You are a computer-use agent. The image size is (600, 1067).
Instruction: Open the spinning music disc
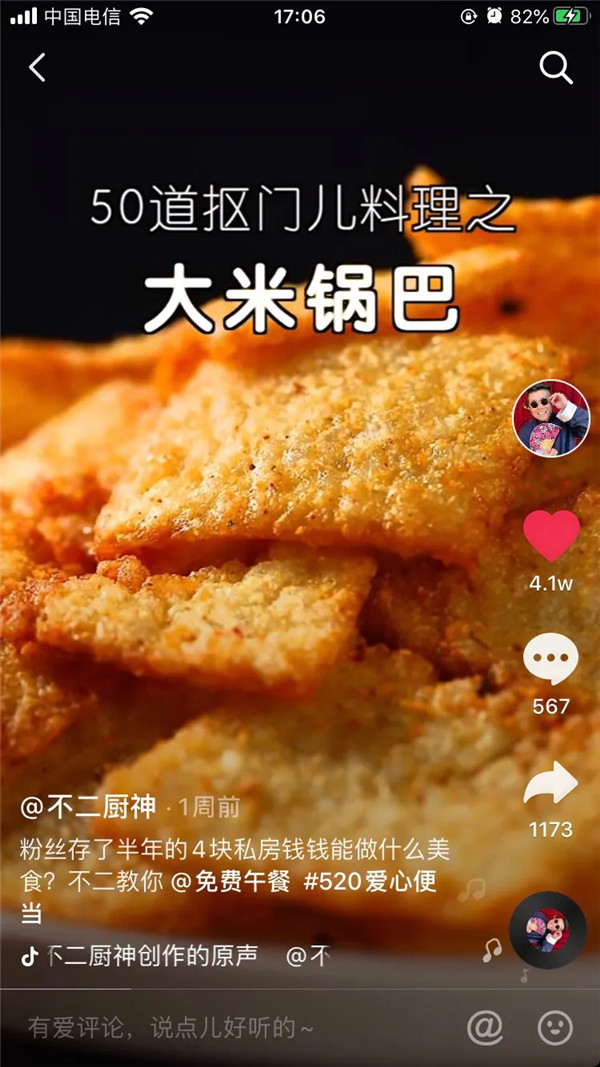(547, 930)
